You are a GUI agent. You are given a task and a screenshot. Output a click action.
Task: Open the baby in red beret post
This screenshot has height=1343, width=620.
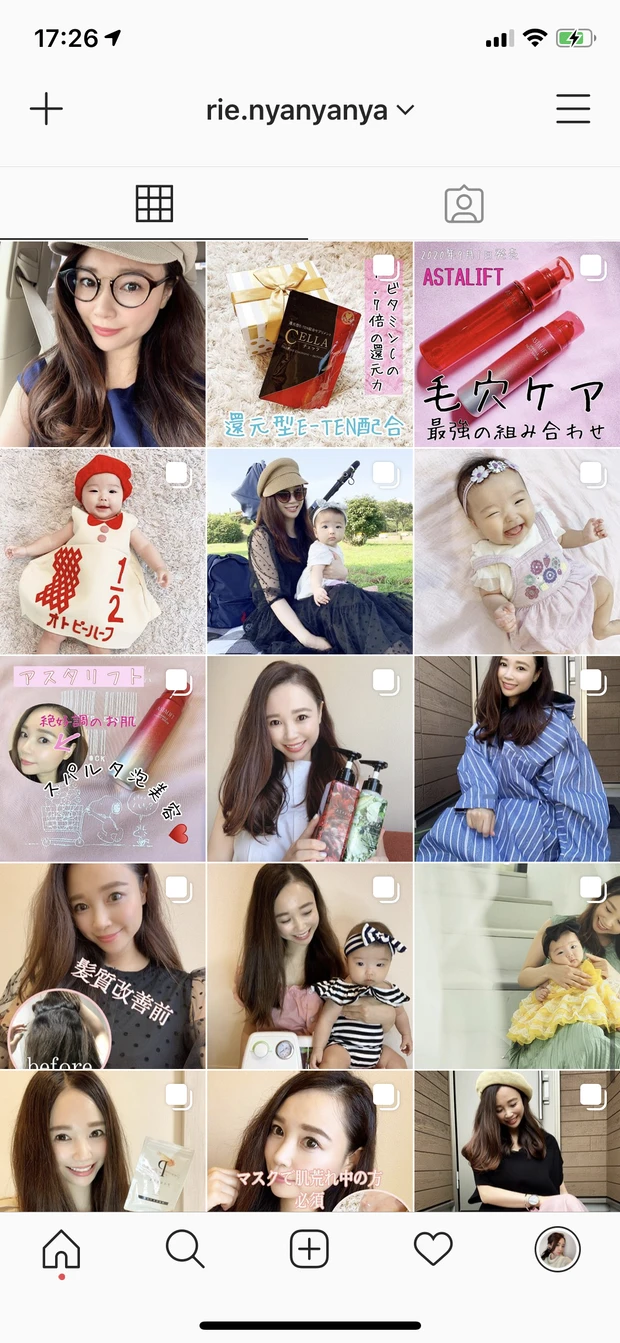tap(102, 551)
